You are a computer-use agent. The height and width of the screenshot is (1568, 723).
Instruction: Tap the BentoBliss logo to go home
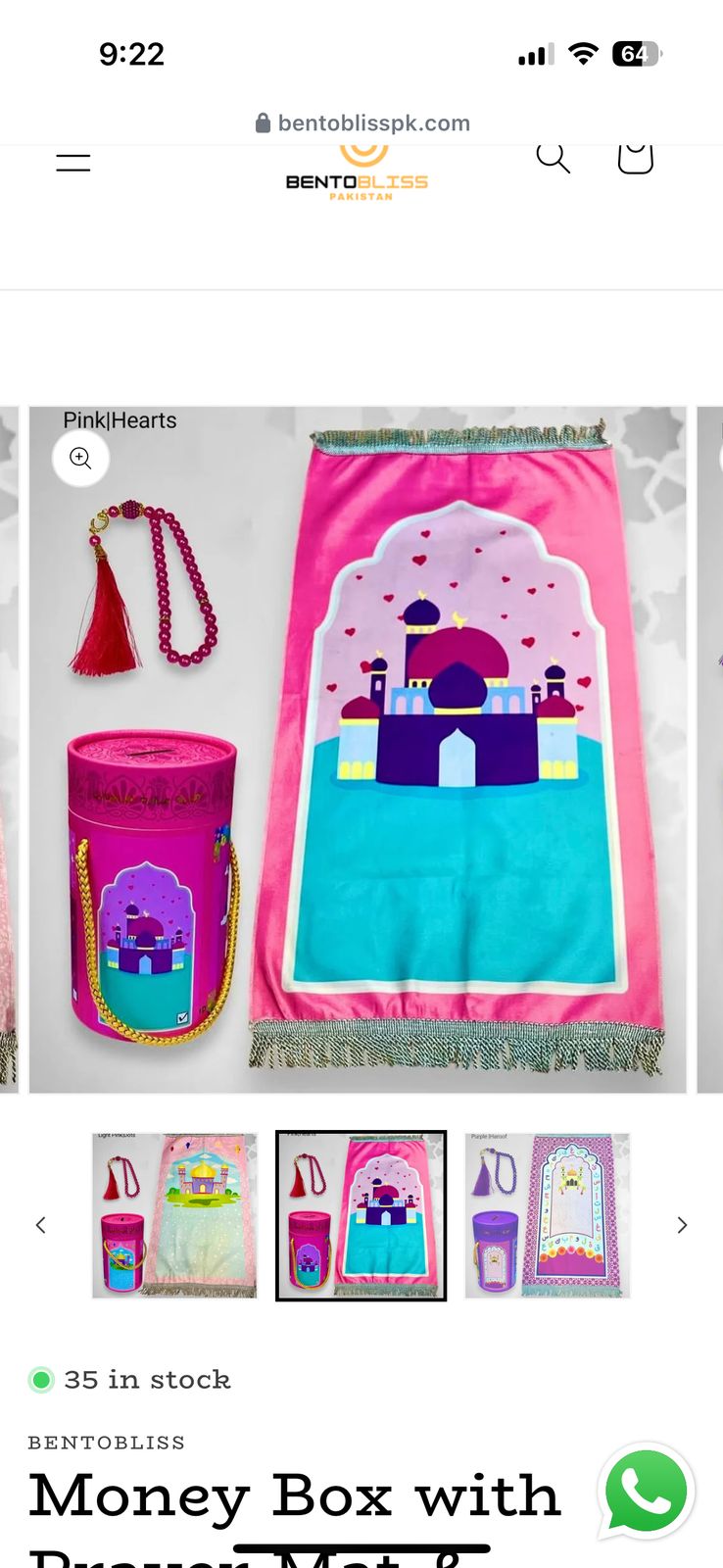point(358,174)
